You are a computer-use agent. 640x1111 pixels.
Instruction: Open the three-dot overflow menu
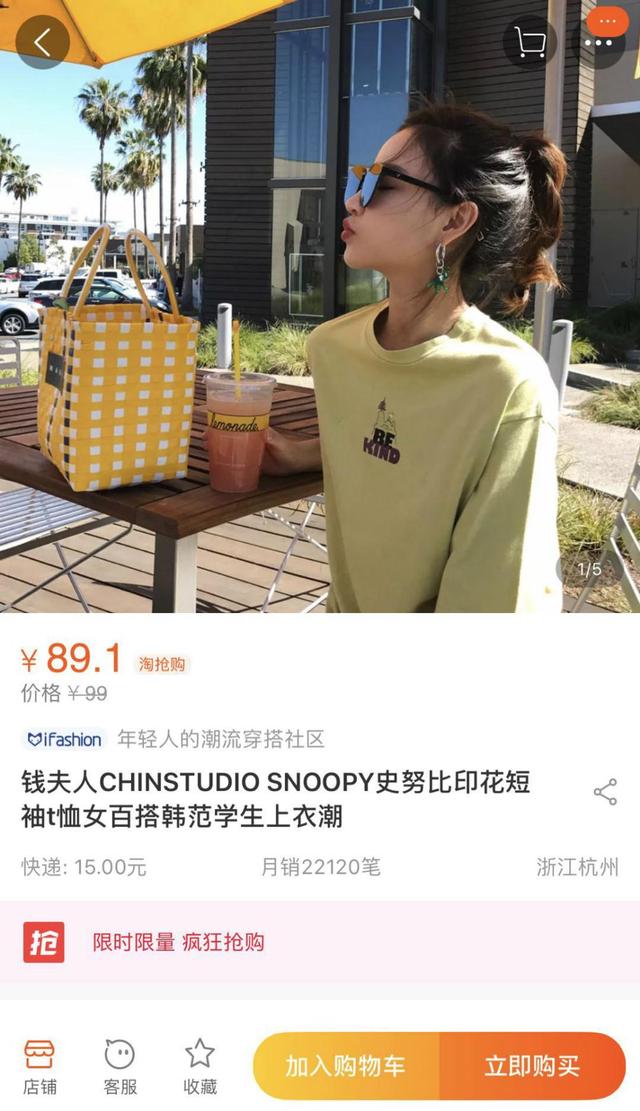point(598,42)
